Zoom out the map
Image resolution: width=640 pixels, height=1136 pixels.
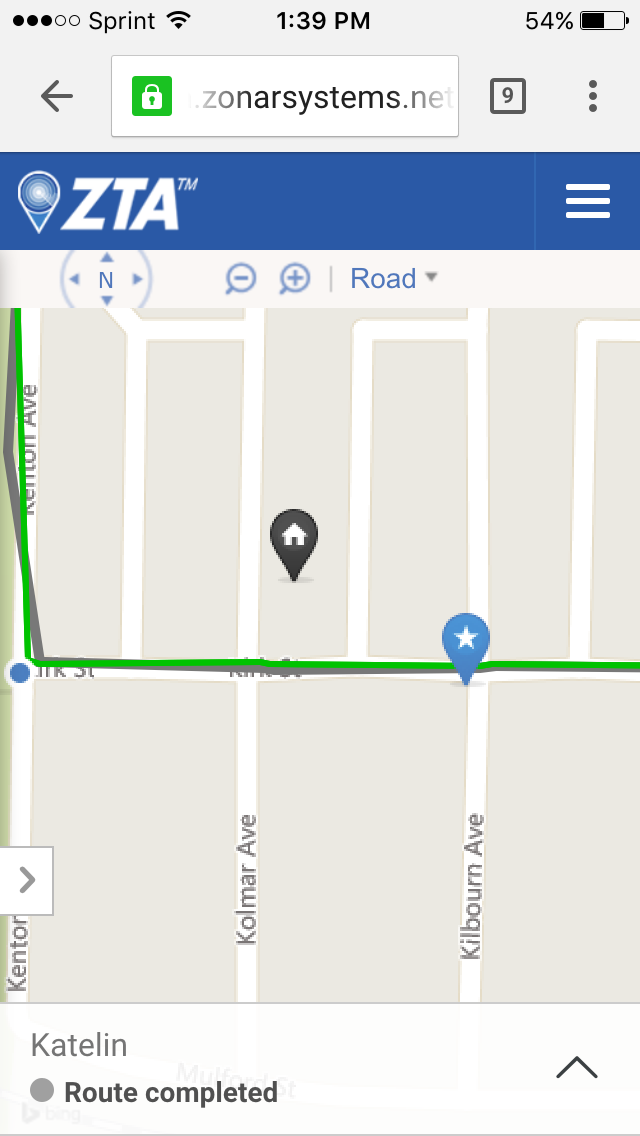click(x=241, y=279)
